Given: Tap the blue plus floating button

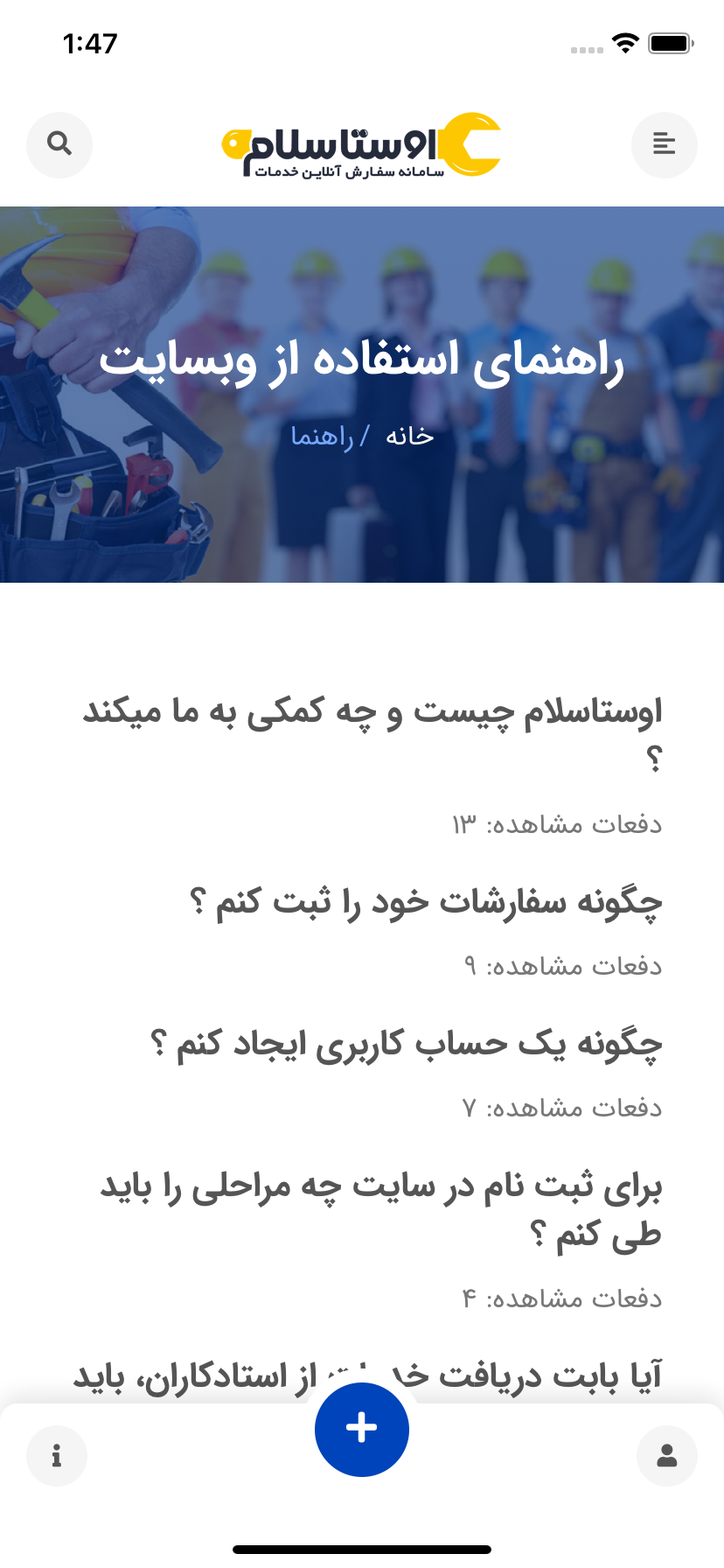Looking at the screenshot, I should tap(361, 1429).
